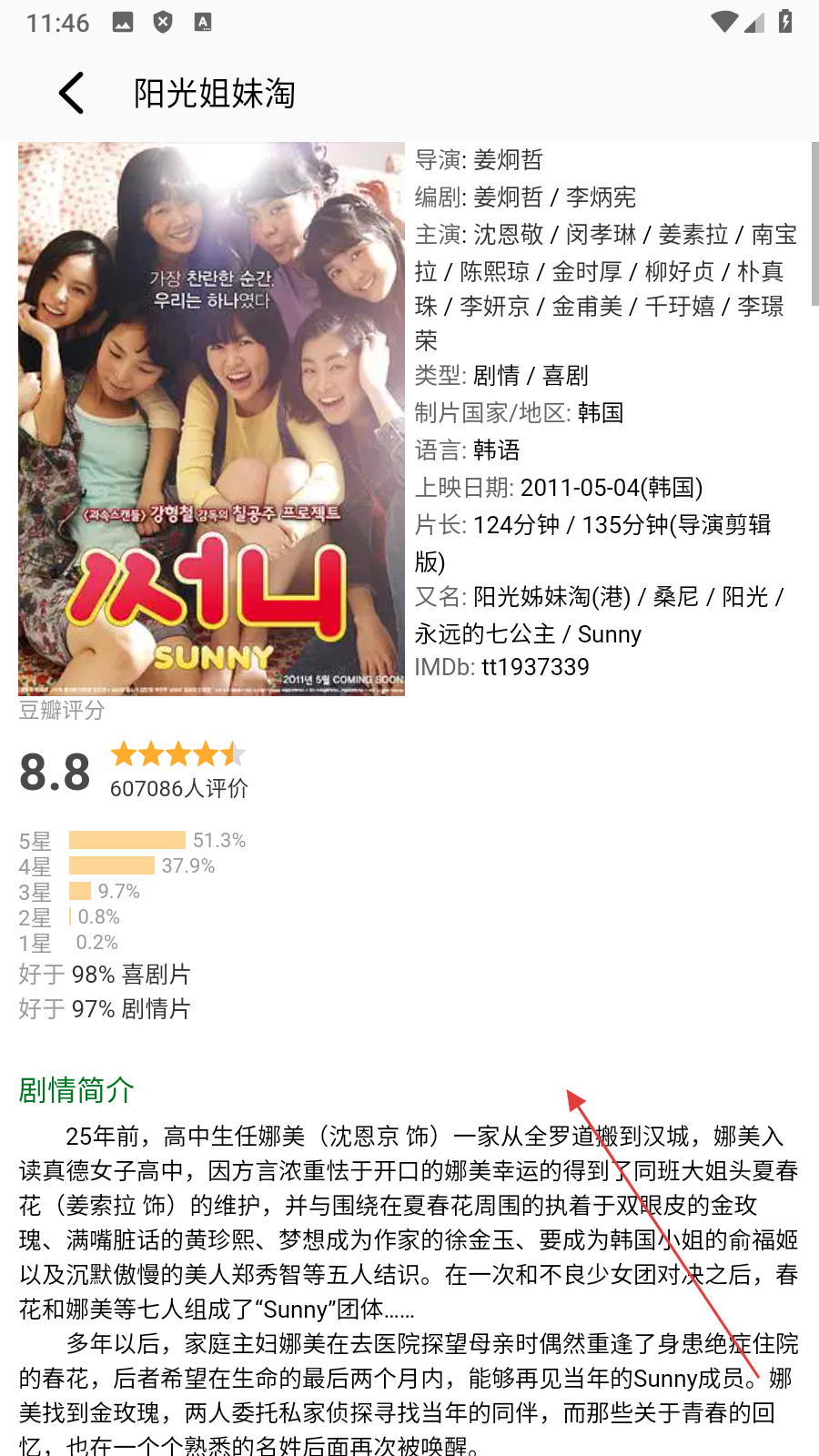The height and width of the screenshot is (1456, 819).
Task: Go back from the 阳光姐妹淘 page
Action: pos(71,93)
